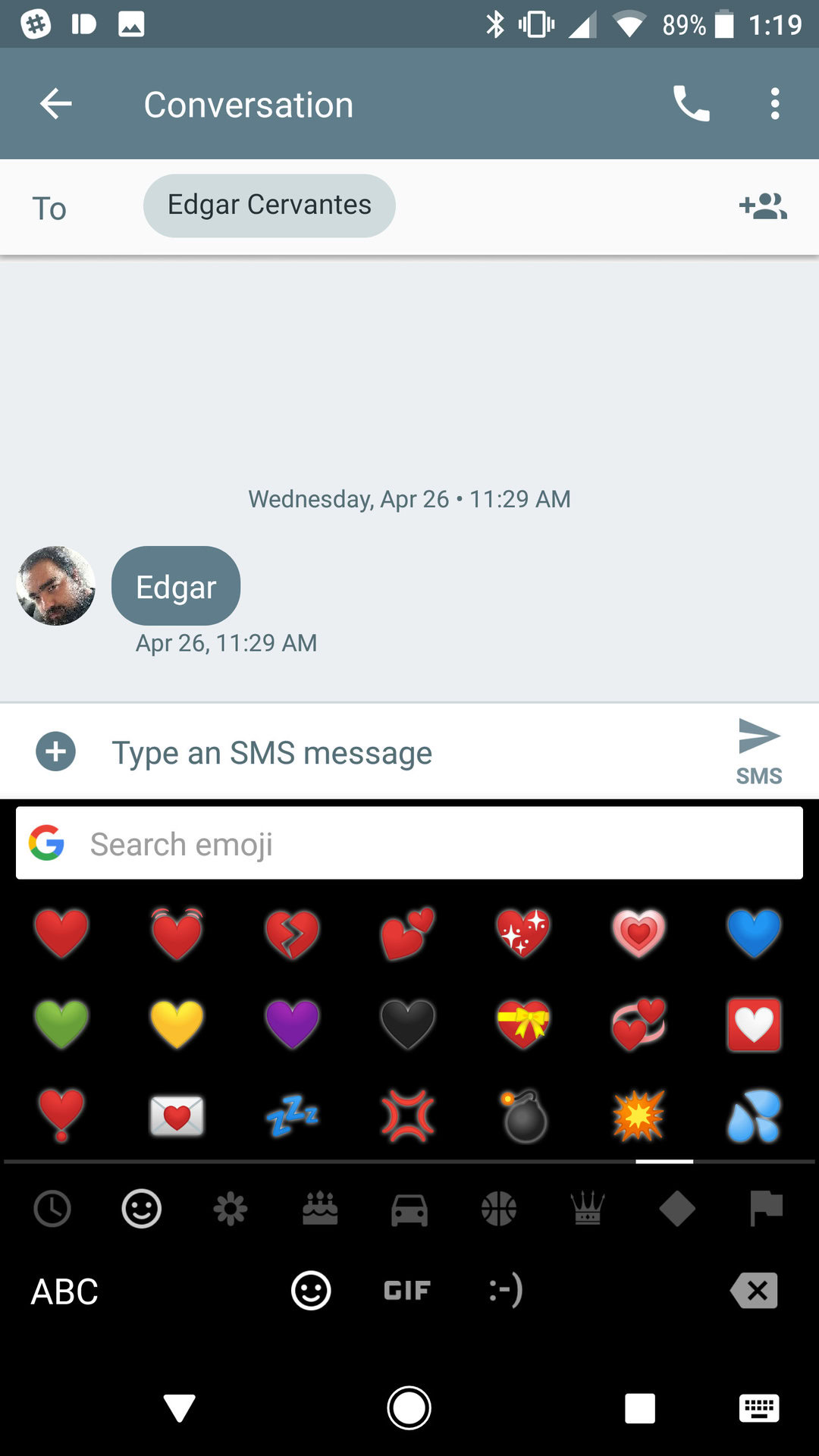
Task: Call Edgar Cervantes with phone icon
Action: point(691,104)
